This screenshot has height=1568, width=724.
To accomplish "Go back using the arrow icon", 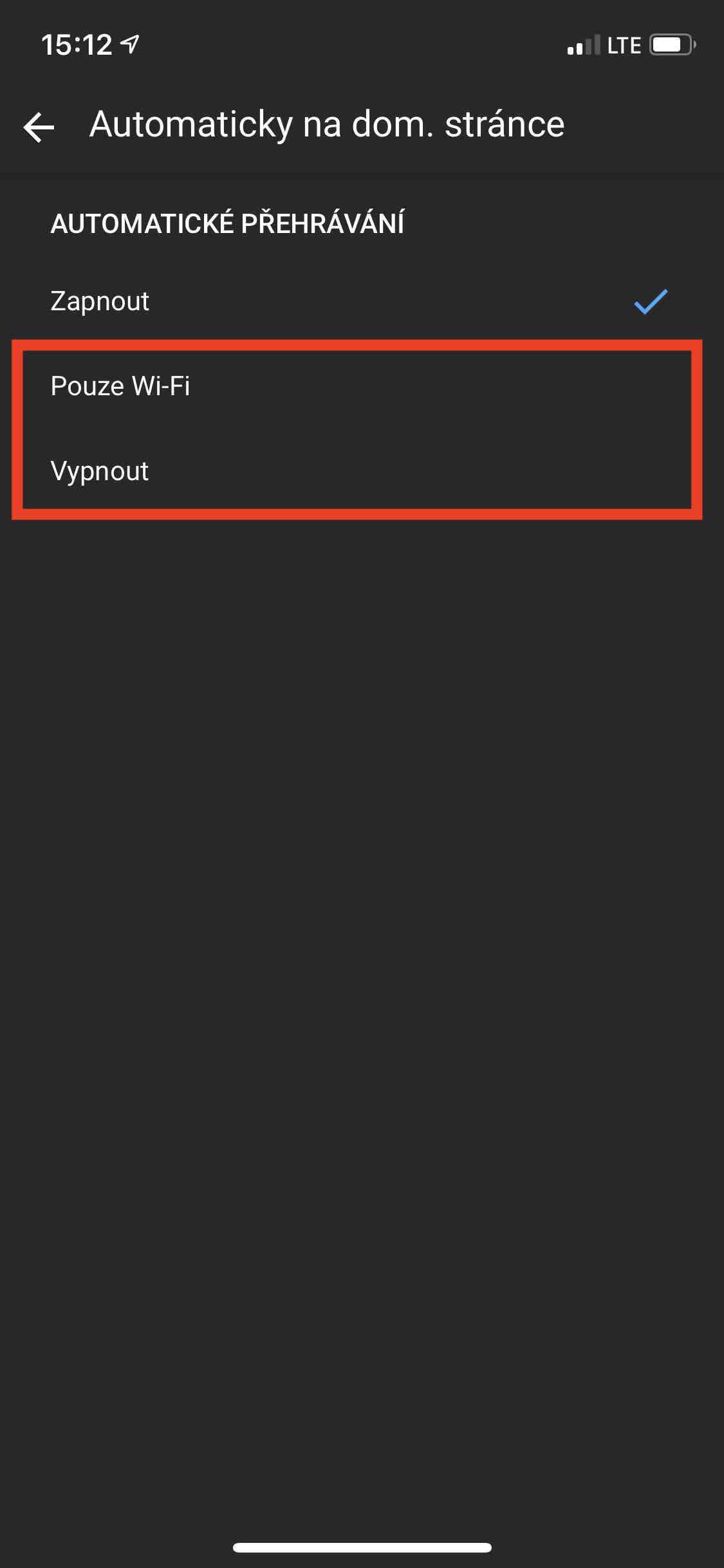I will (x=39, y=127).
